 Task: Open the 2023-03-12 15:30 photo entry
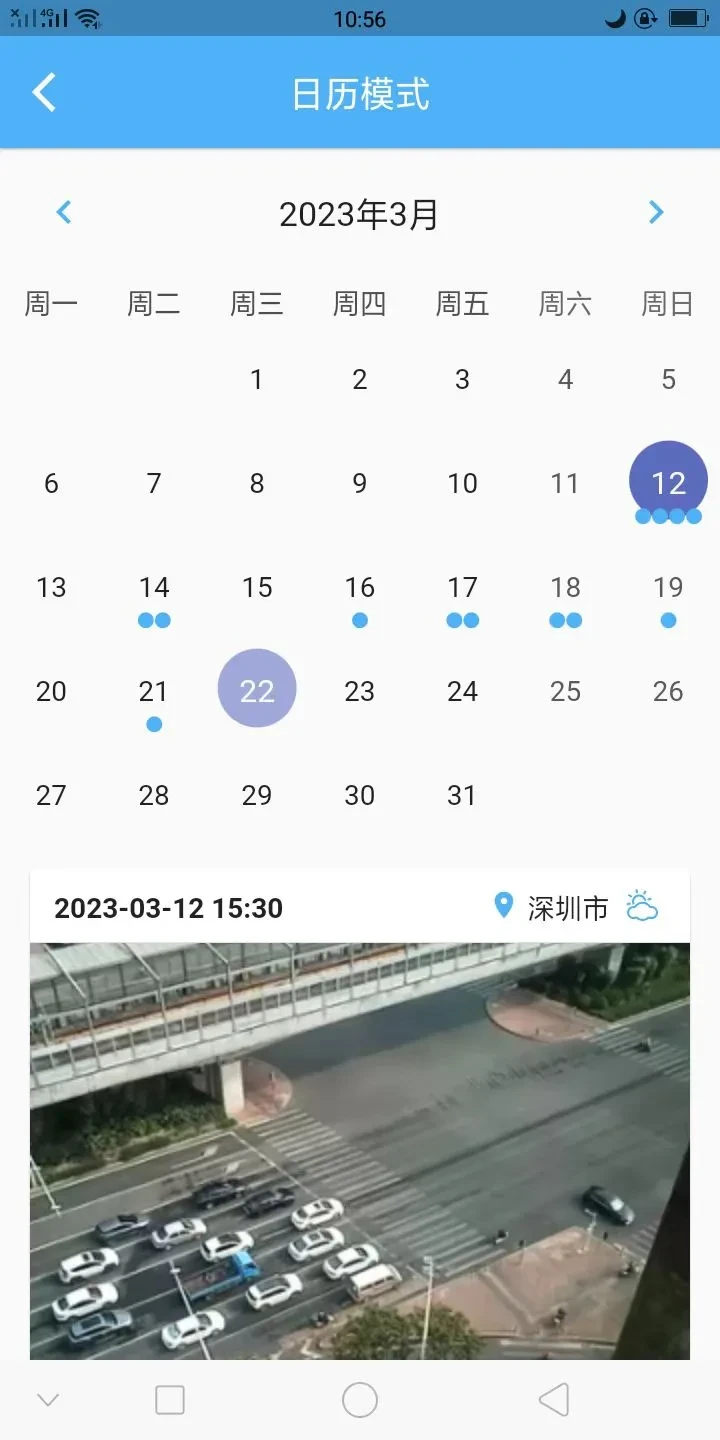pos(360,1150)
